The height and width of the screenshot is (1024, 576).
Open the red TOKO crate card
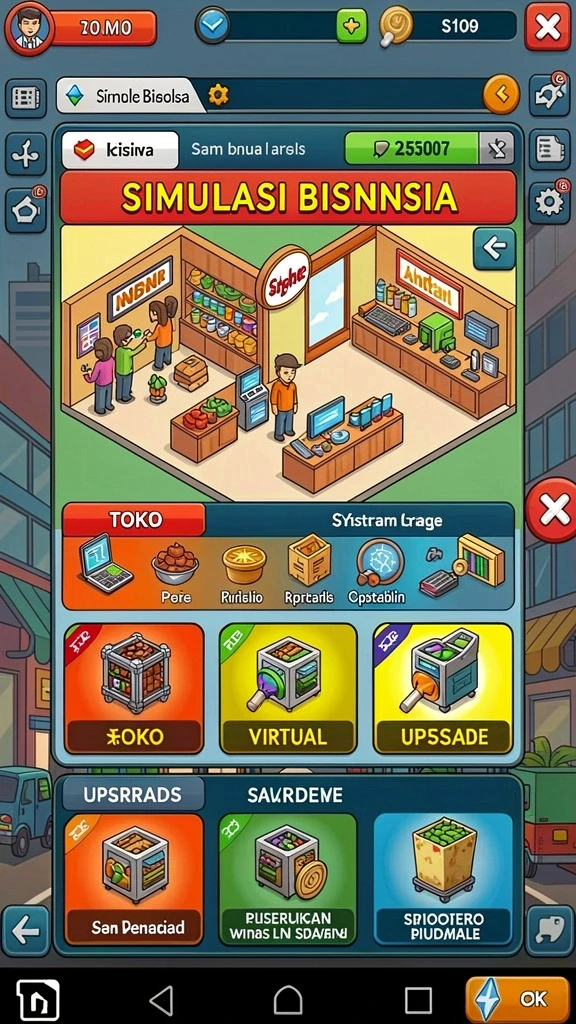pyautogui.click(x=134, y=688)
